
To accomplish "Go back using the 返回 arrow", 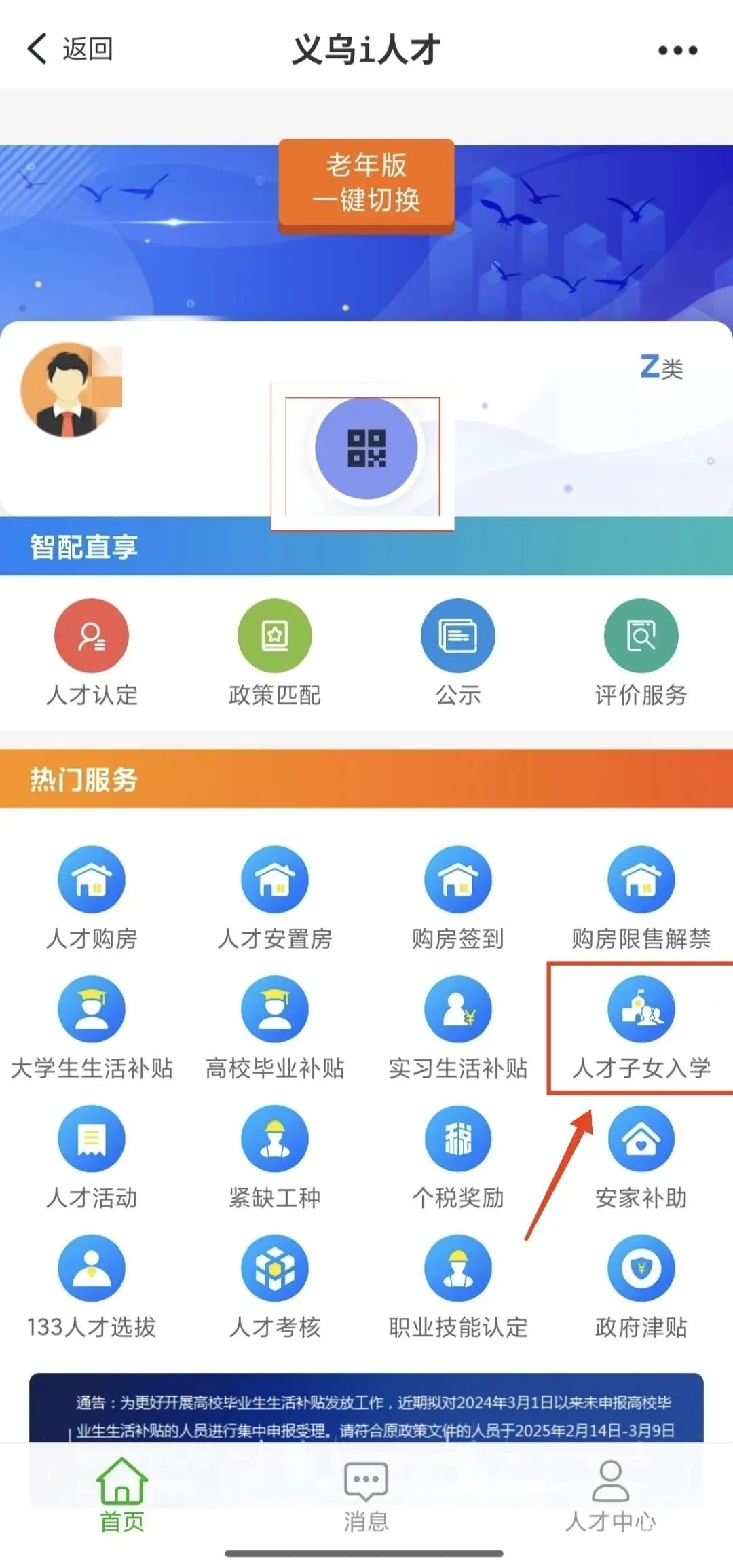I will [x=69, y=49].
